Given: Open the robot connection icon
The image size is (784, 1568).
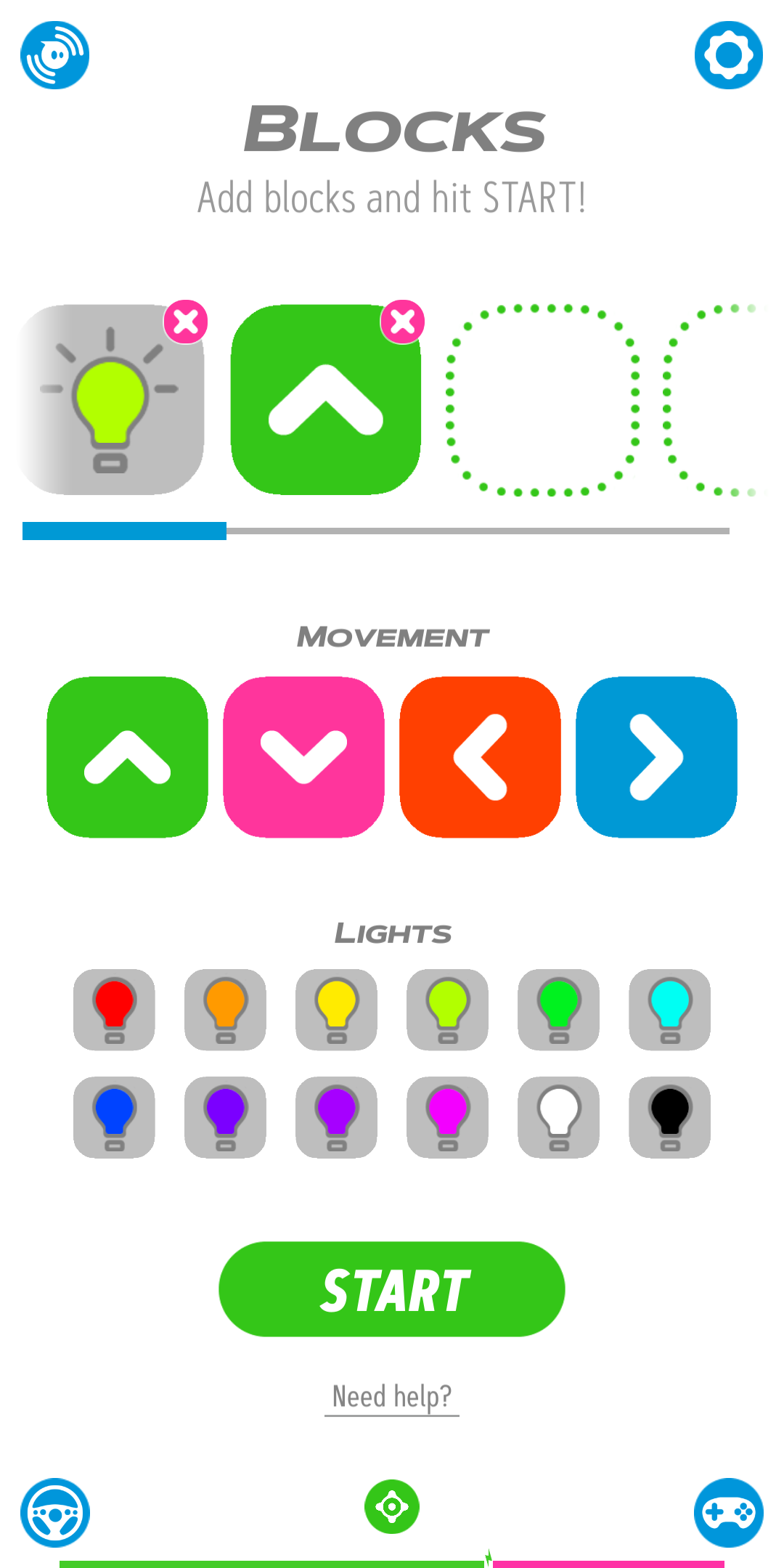Looking at the screenshot, I should click(55, 55).
